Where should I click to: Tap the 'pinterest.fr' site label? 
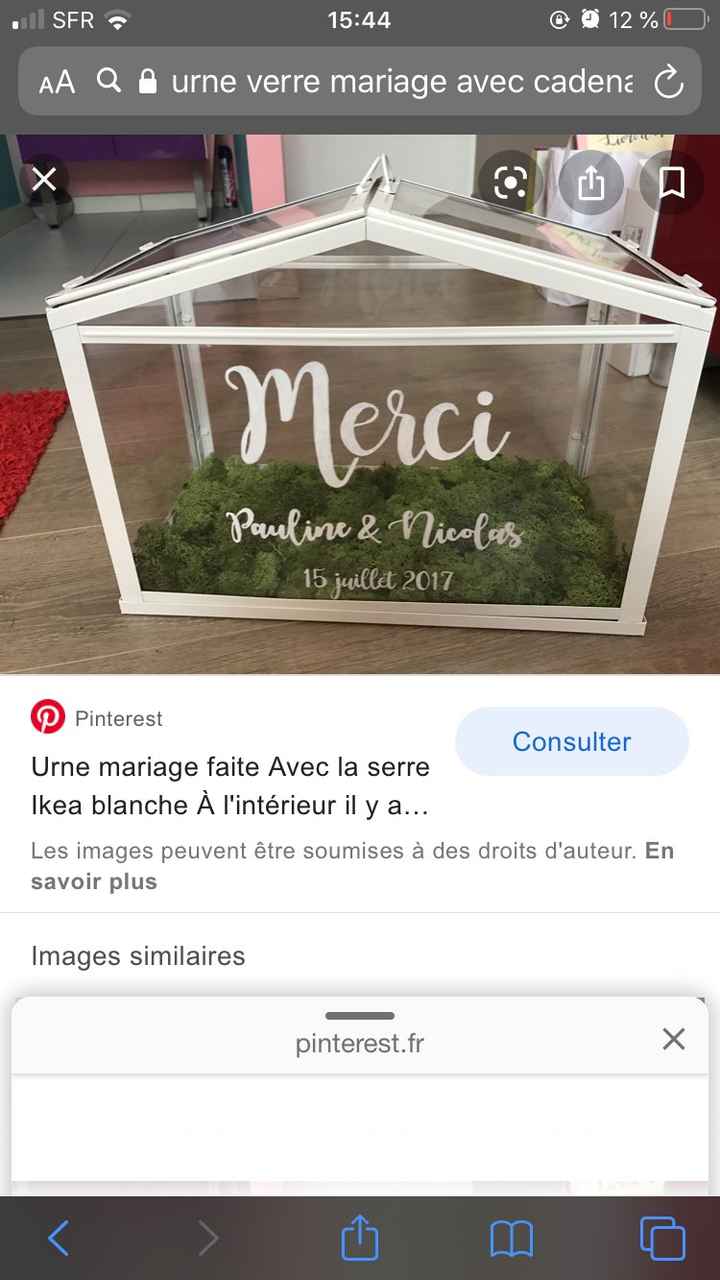(360, 1042)
